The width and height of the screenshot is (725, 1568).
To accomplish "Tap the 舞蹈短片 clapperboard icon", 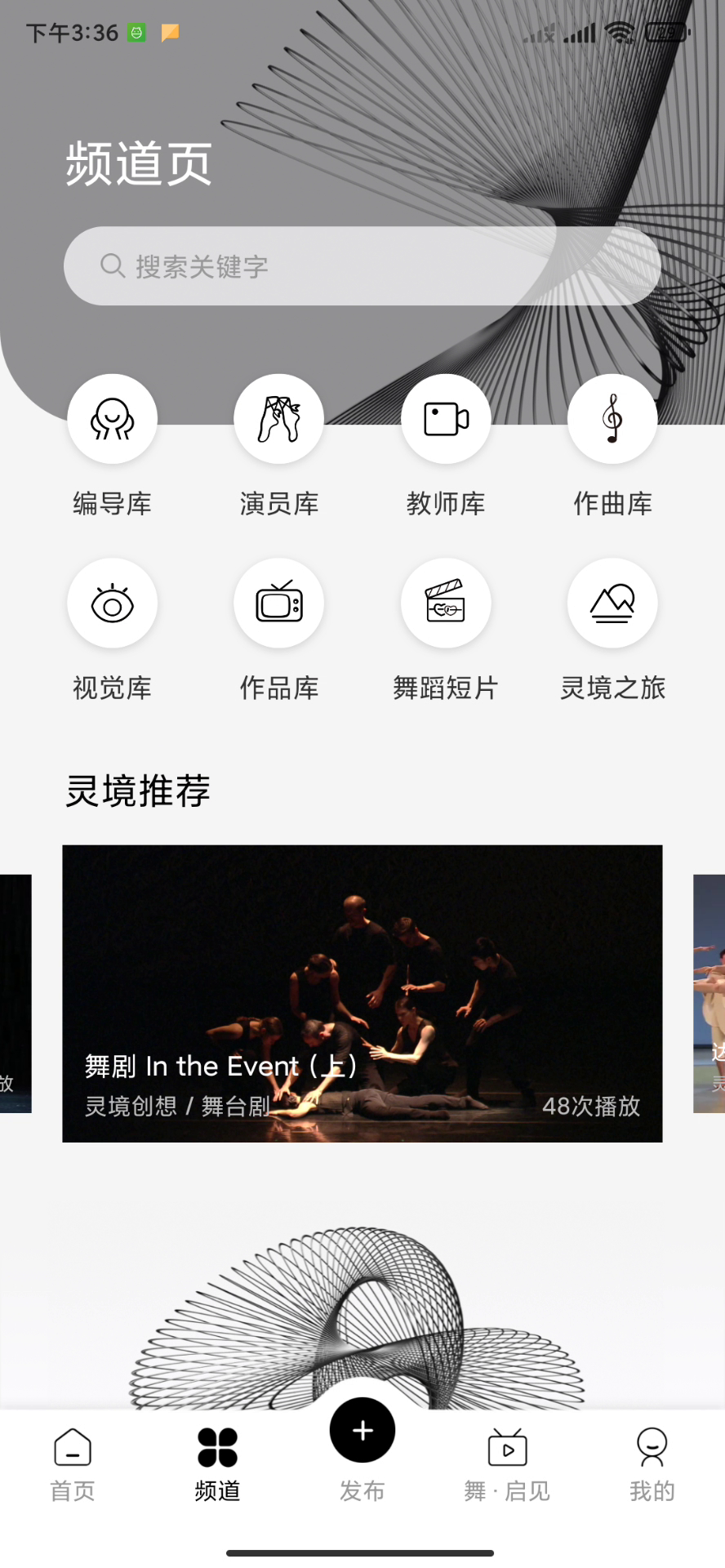I will [x=446, y=603].
